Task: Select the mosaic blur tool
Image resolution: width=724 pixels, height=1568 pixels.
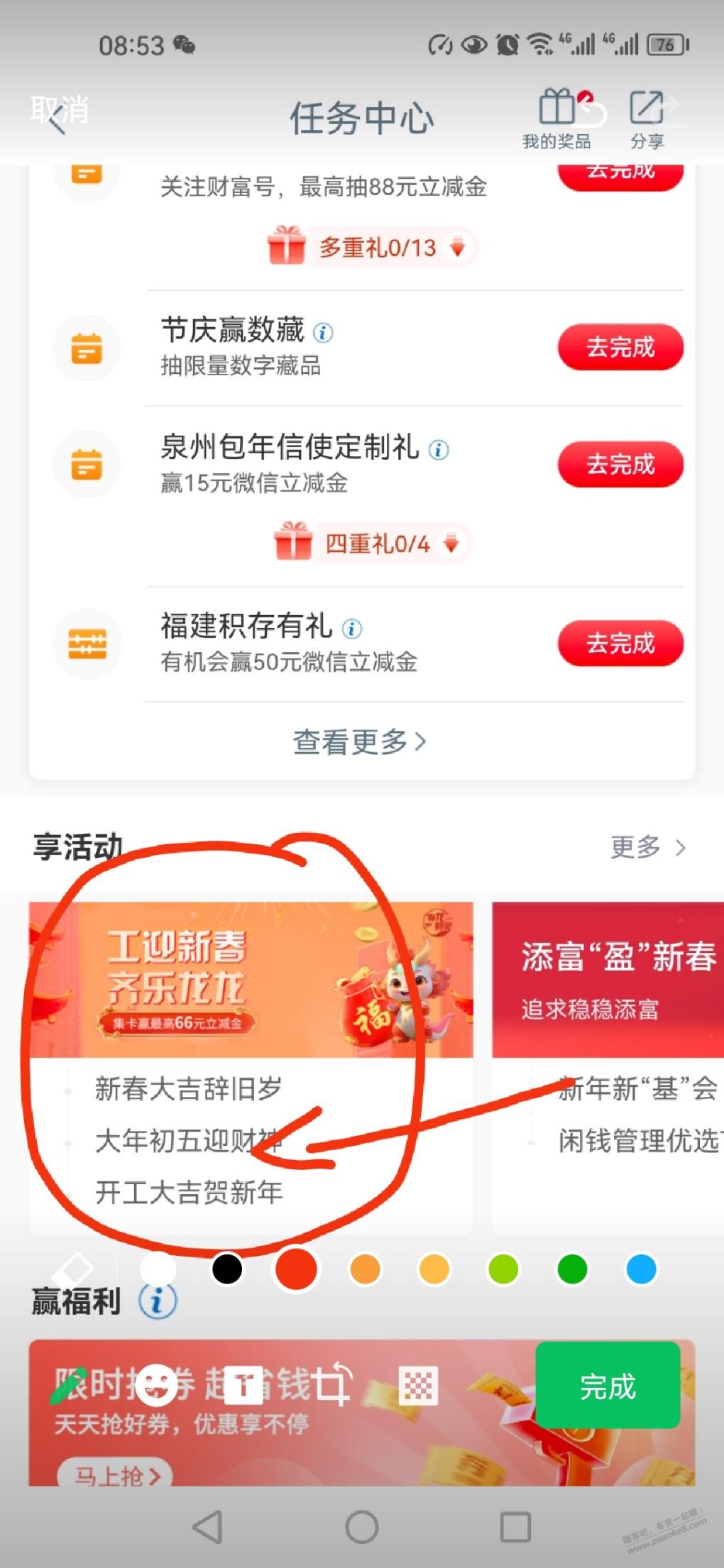Action: (x=419, y=1385)
